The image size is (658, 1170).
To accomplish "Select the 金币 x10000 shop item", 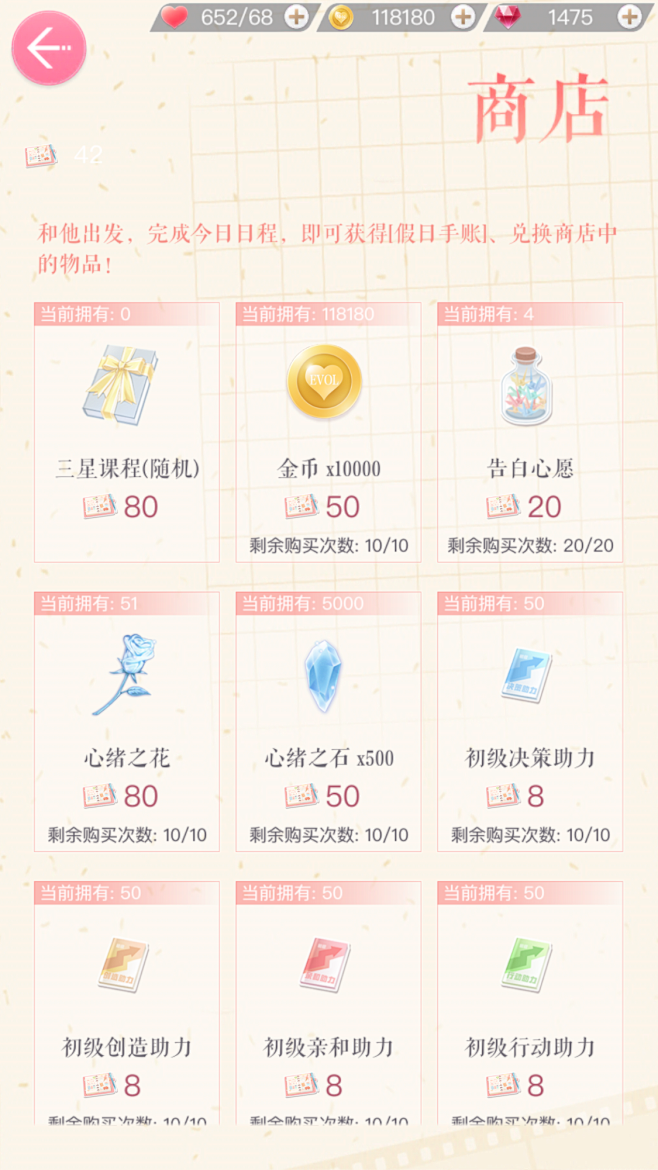I will pyautogui.click(x=328, y=432).
